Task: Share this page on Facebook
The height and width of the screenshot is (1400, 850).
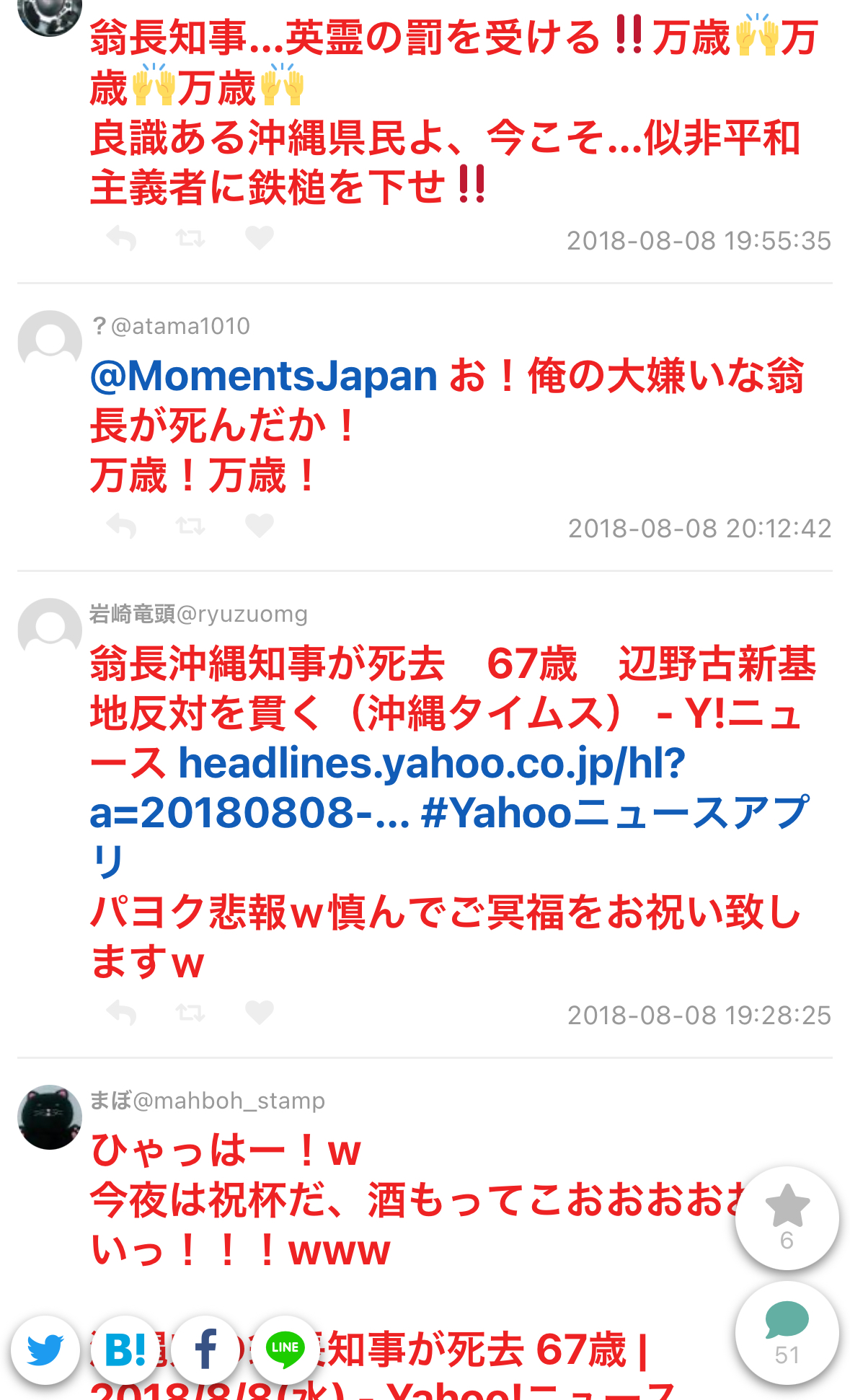Action: pyautogui.click(x=205, y=1350)
